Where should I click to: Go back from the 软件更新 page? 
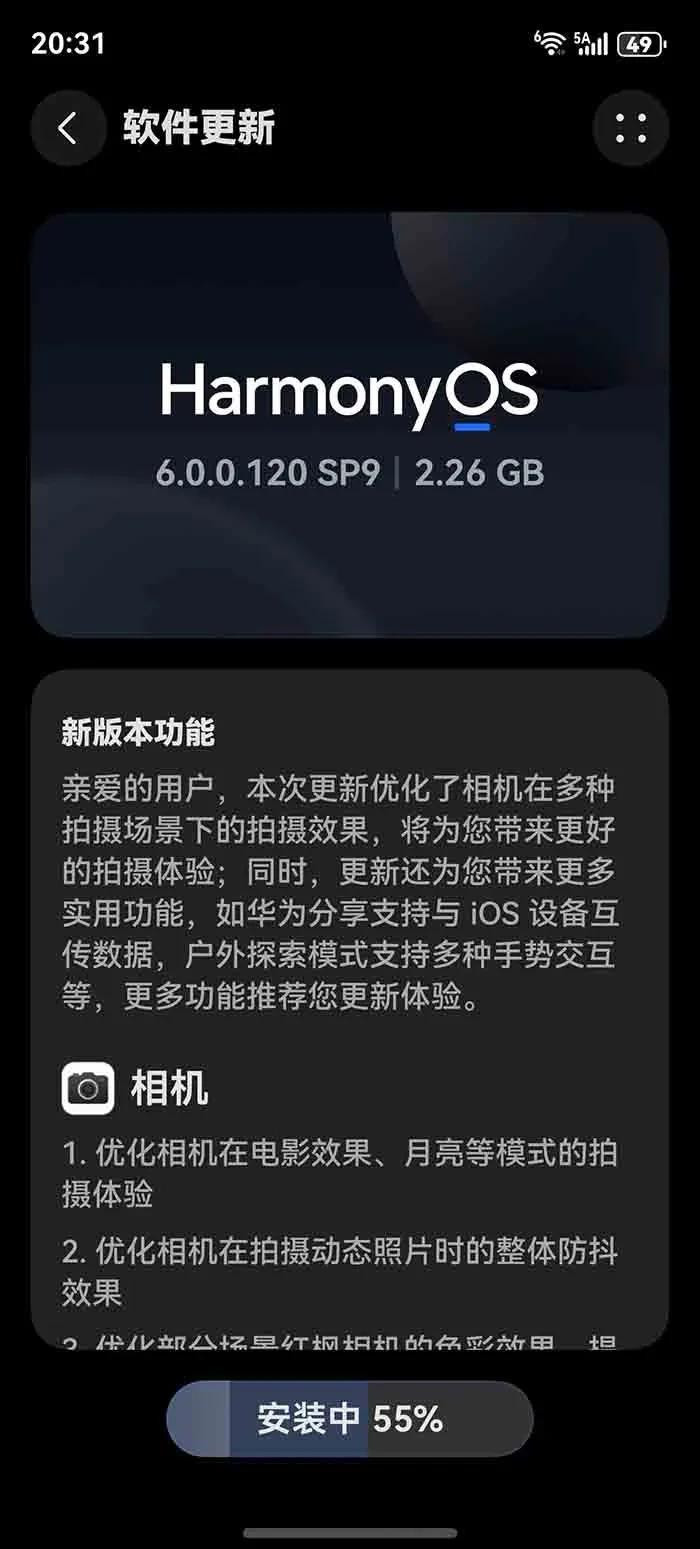68,128
